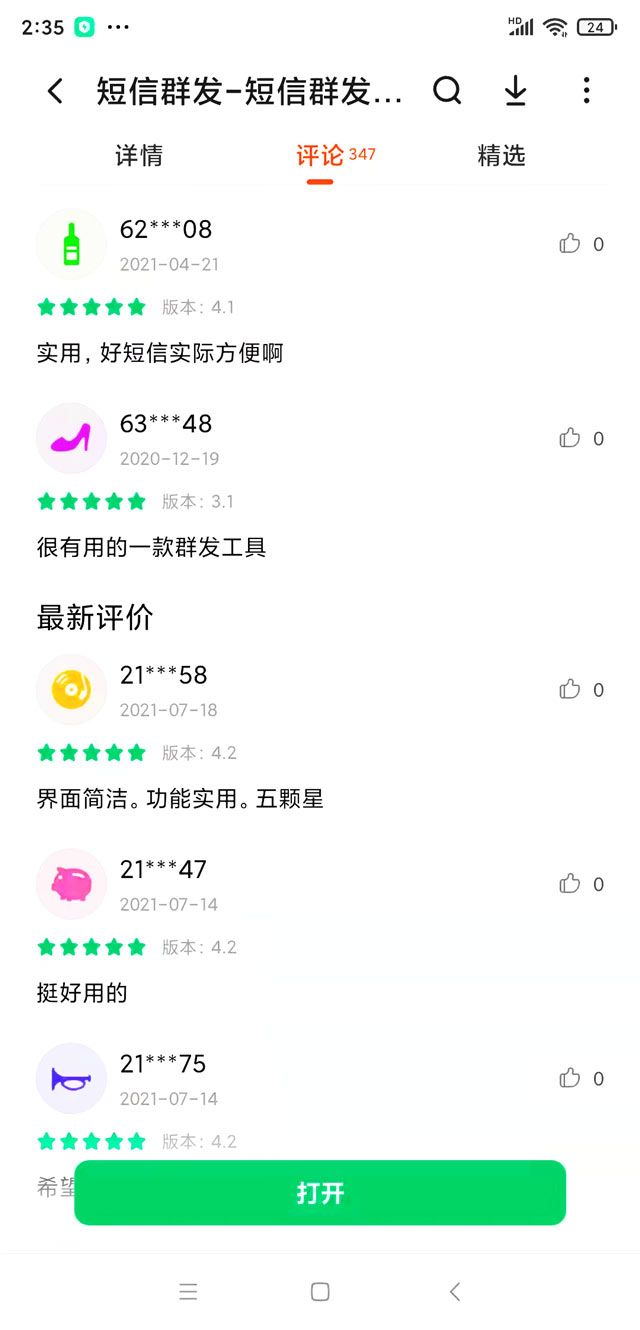Open the three-dot overflow menu
Screen dimensions: 640x1330
tap(586, 91)
